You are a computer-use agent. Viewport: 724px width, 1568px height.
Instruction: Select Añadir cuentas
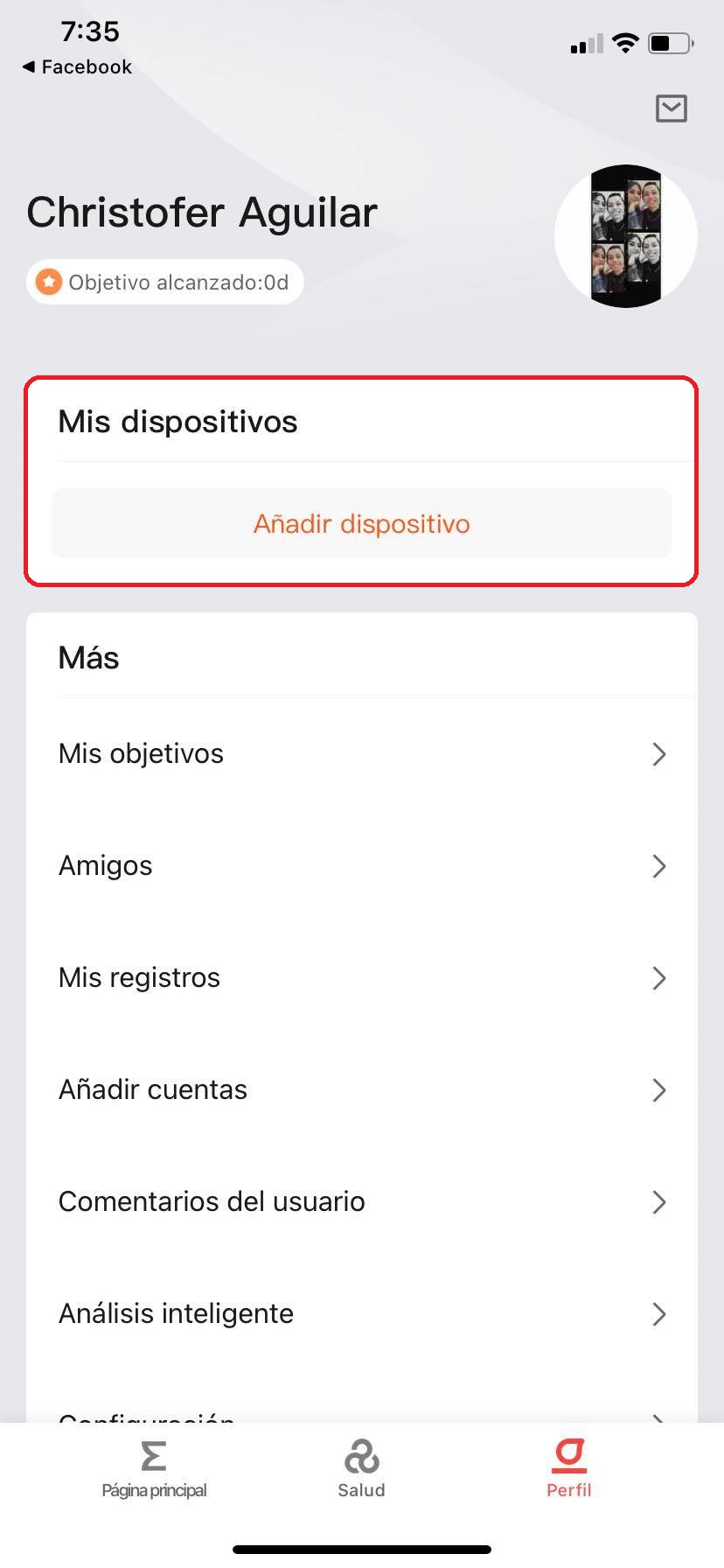(x=361, y=1089)
